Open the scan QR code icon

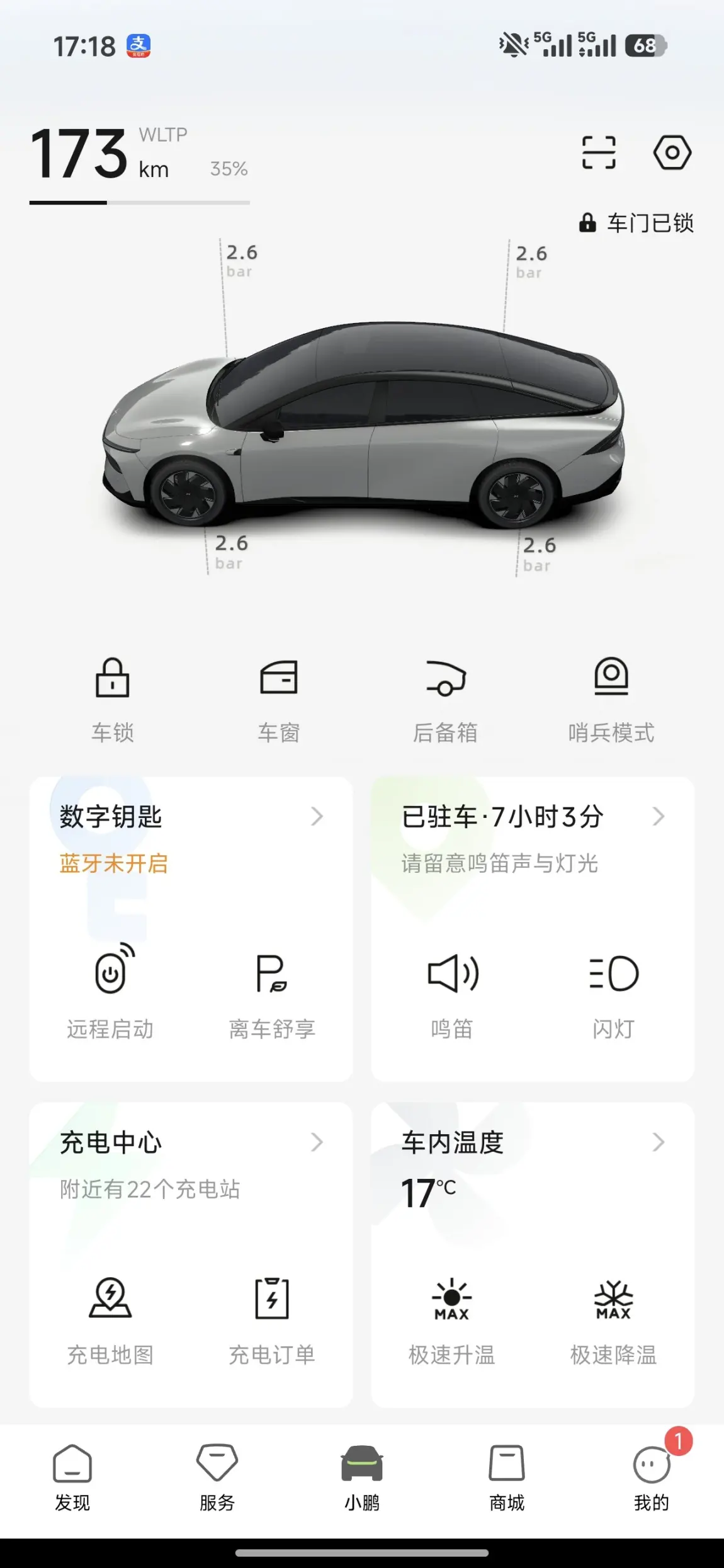(x=598, y=152)
